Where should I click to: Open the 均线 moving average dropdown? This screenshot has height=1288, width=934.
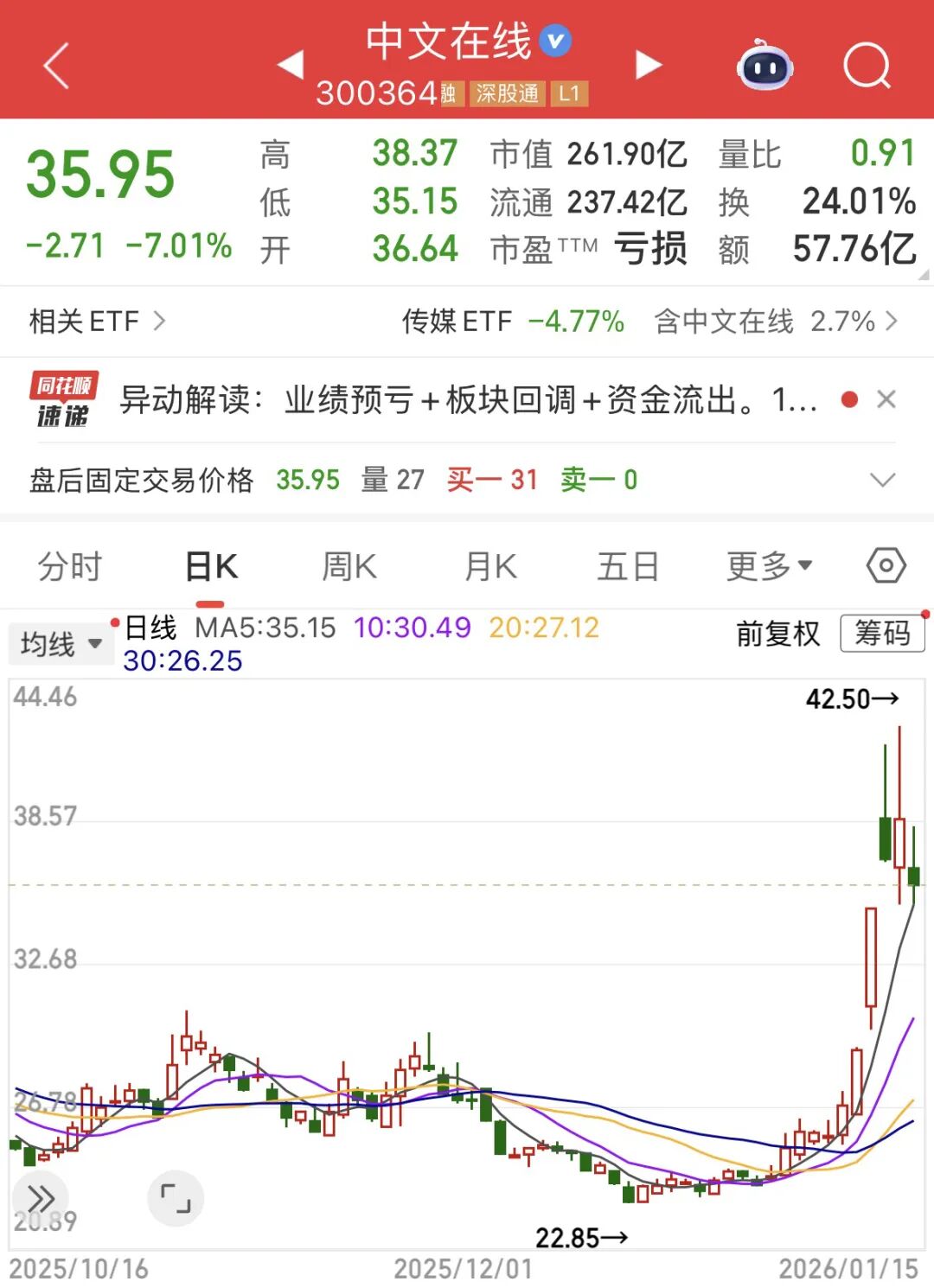61,643
